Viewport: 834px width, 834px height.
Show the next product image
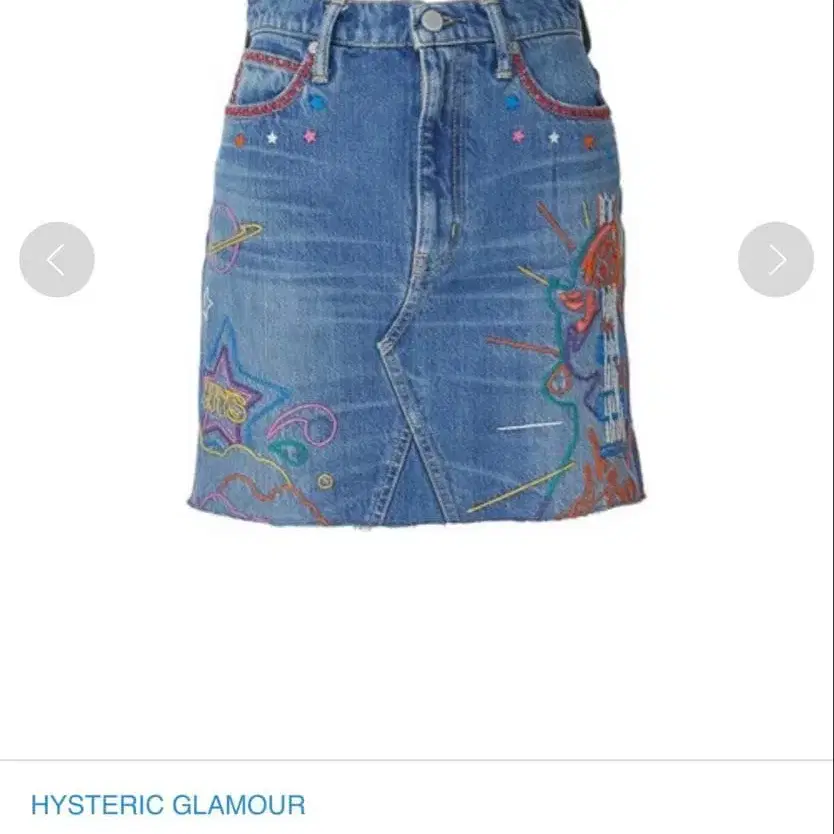pos(776,260)
